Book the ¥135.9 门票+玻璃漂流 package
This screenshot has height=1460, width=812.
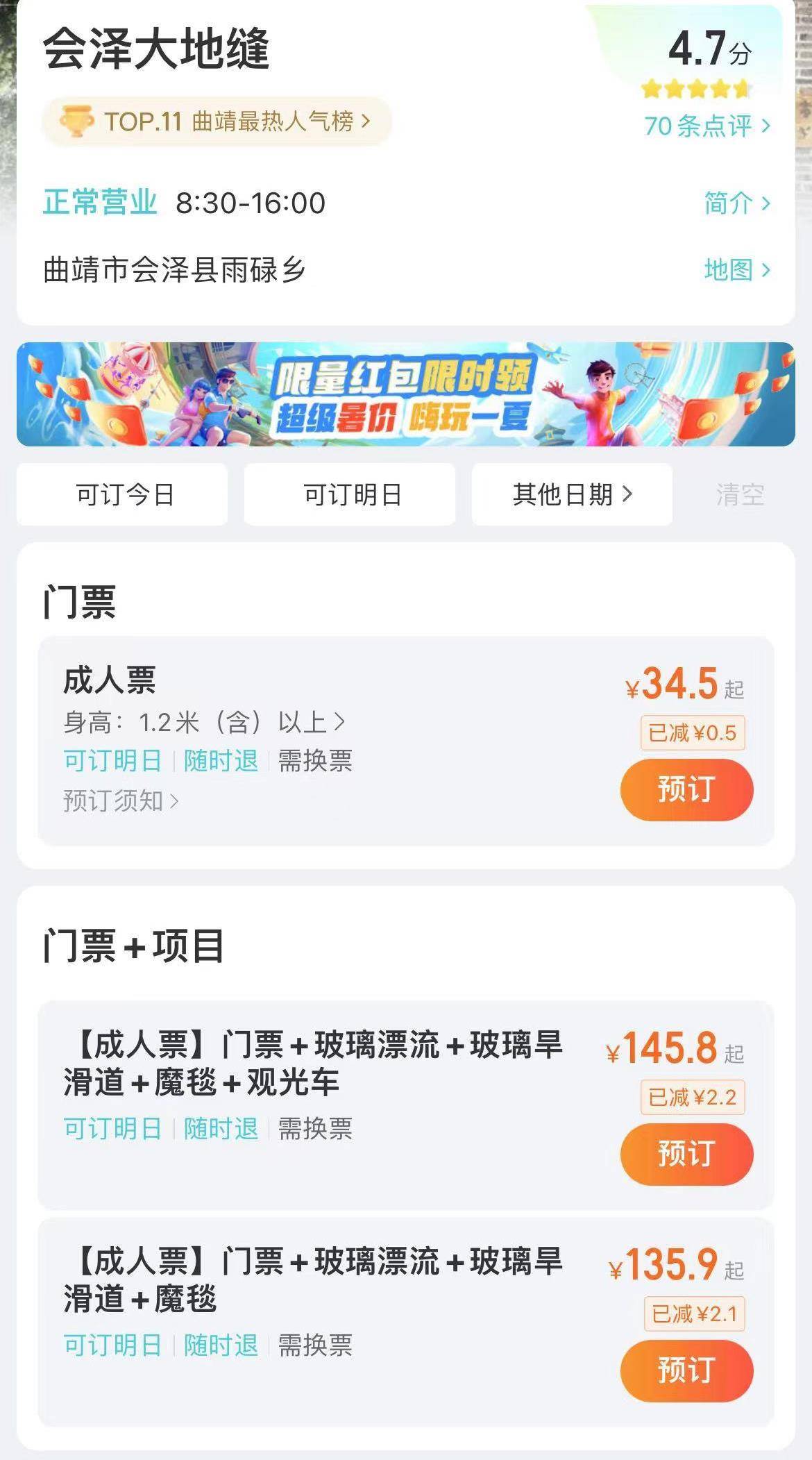click(x=686, y=1370)
